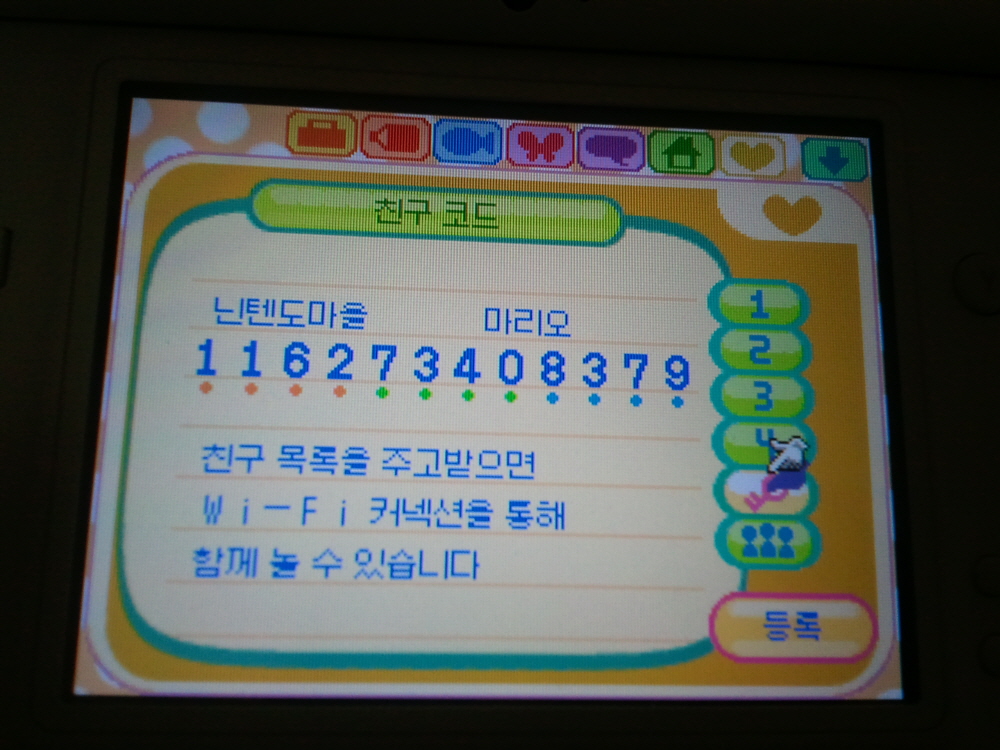The height and width of the screenshot is (750, 1000).
Task: Select the yellow heart friends tab
Action: point(754,156)
